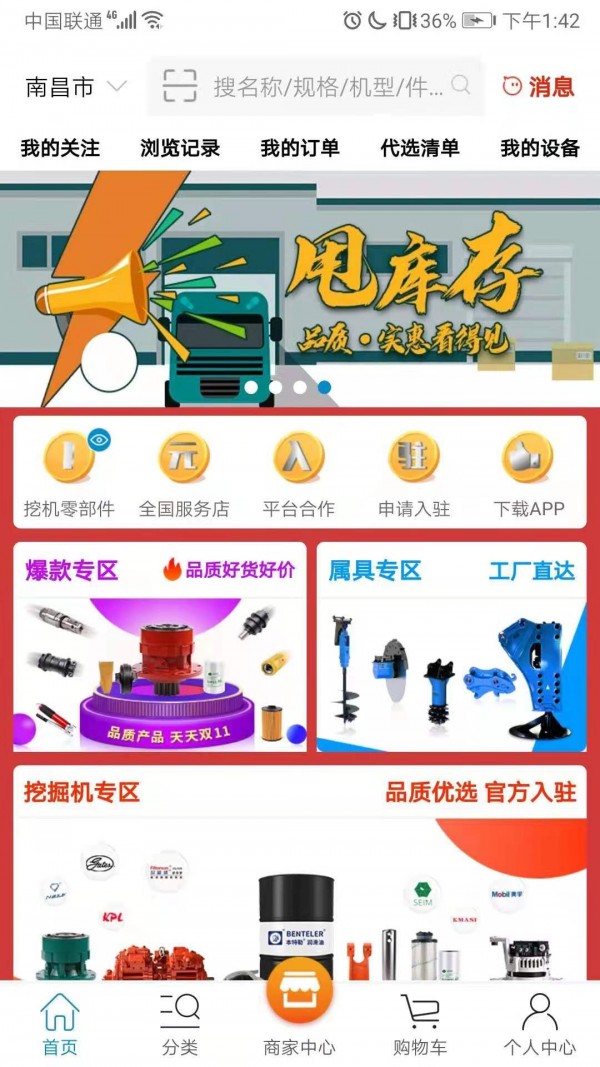This screenshot has width=600, height=1067.
Task: Open 我的设备
Action: coord(540,148)
